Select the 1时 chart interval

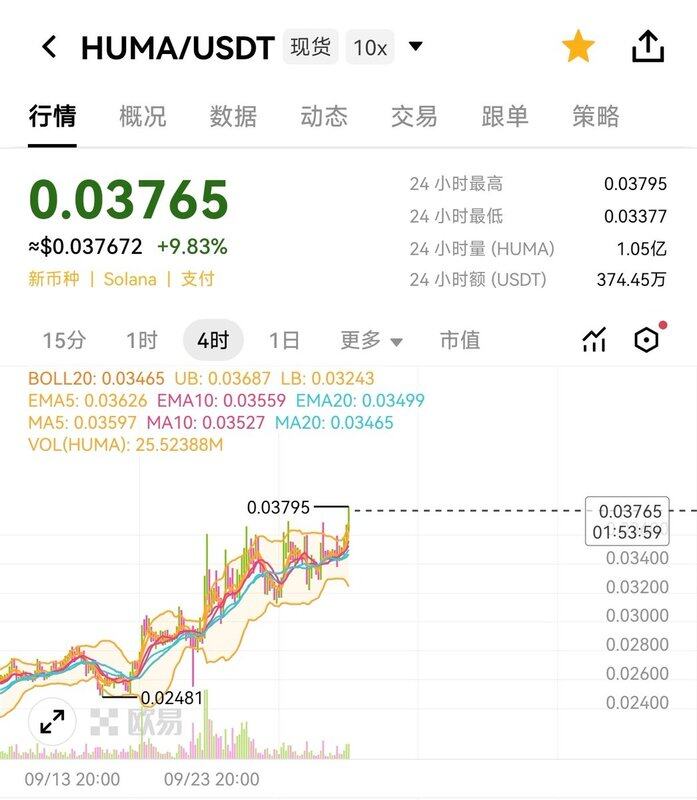(142, 340)
